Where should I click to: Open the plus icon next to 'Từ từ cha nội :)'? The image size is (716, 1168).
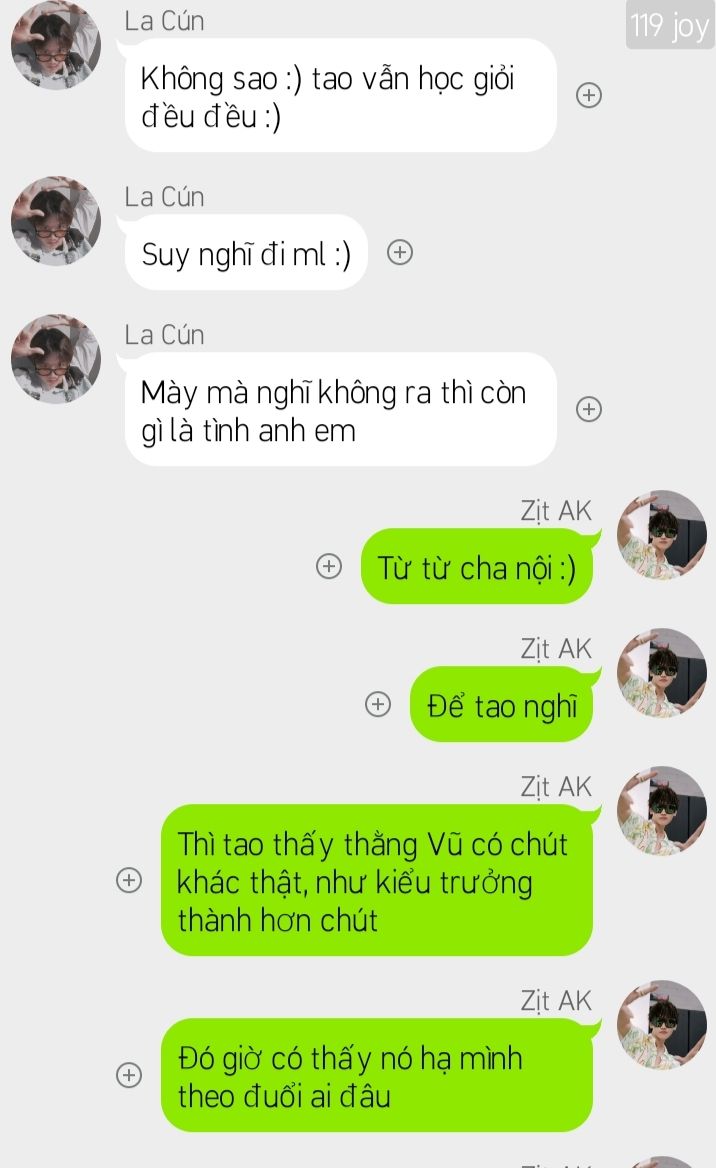(329, 566)
